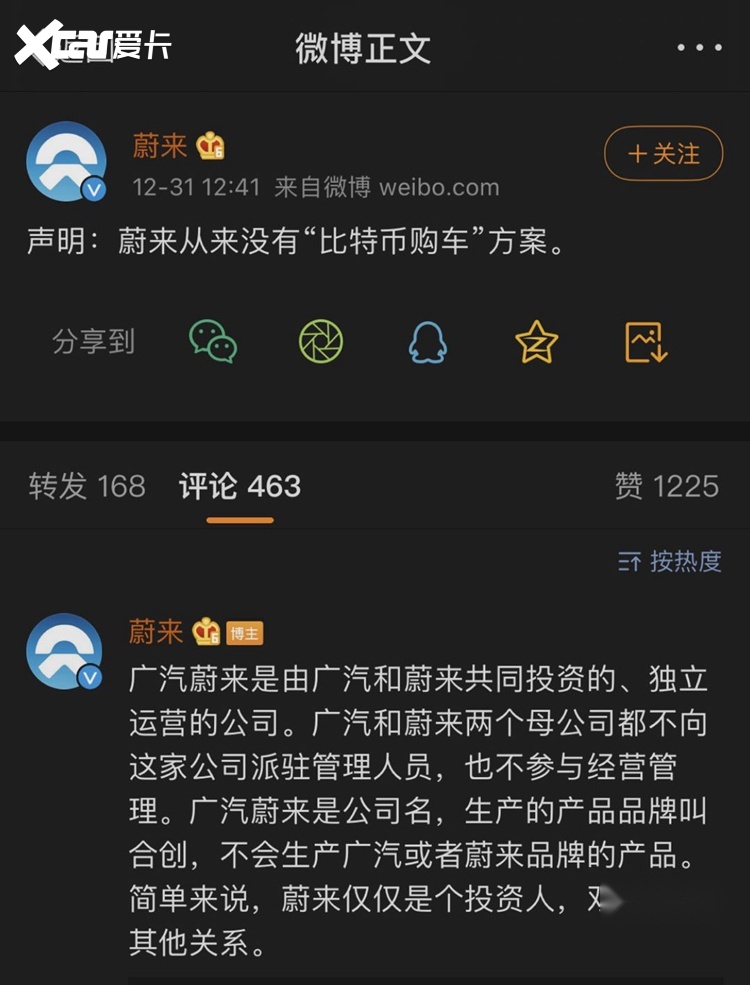Save the post as an image
Viewport: 750px width, 985px height.
(x=645, y=343)
